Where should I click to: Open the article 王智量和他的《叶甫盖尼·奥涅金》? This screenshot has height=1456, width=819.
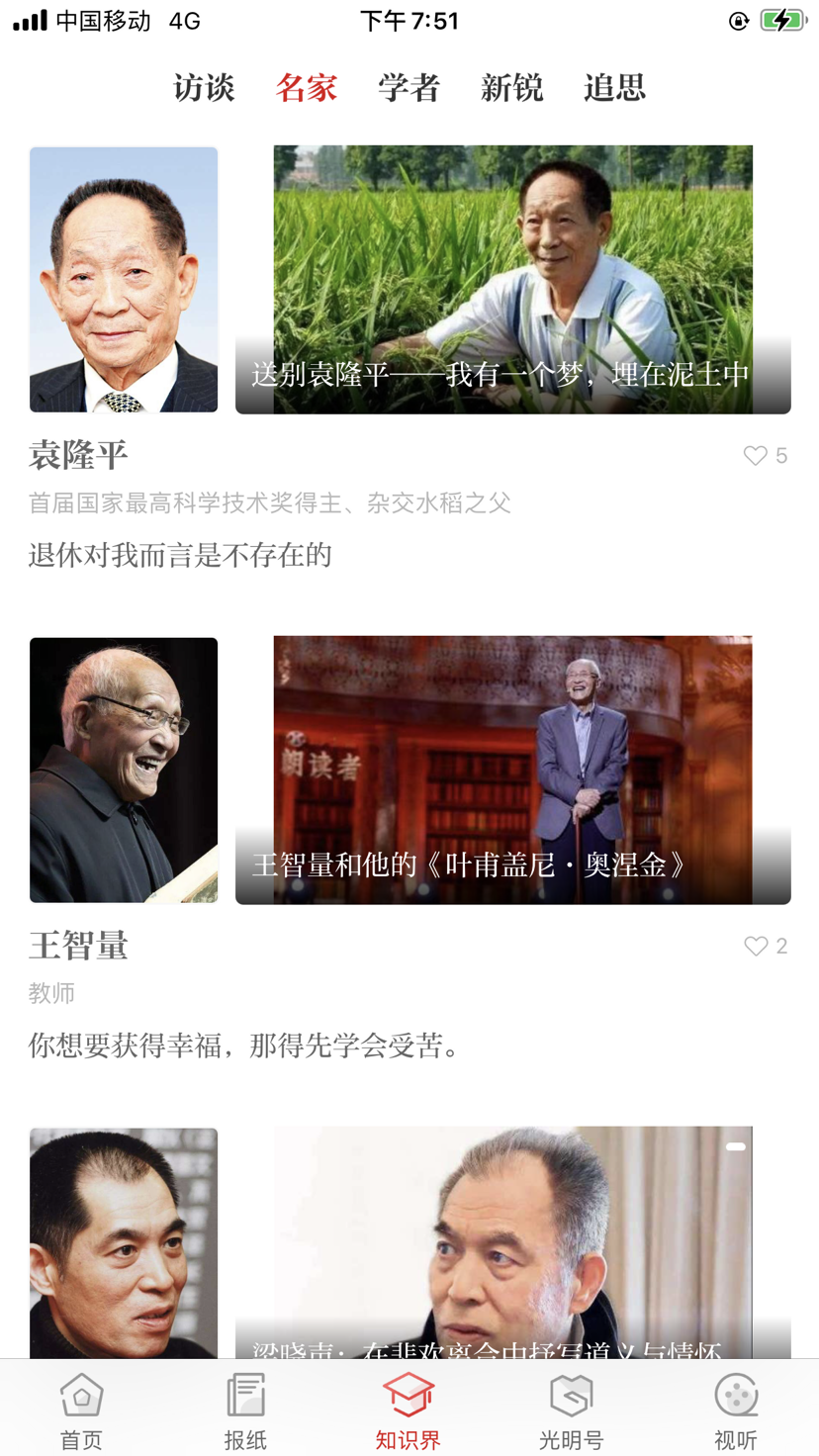tap(512, 770)
